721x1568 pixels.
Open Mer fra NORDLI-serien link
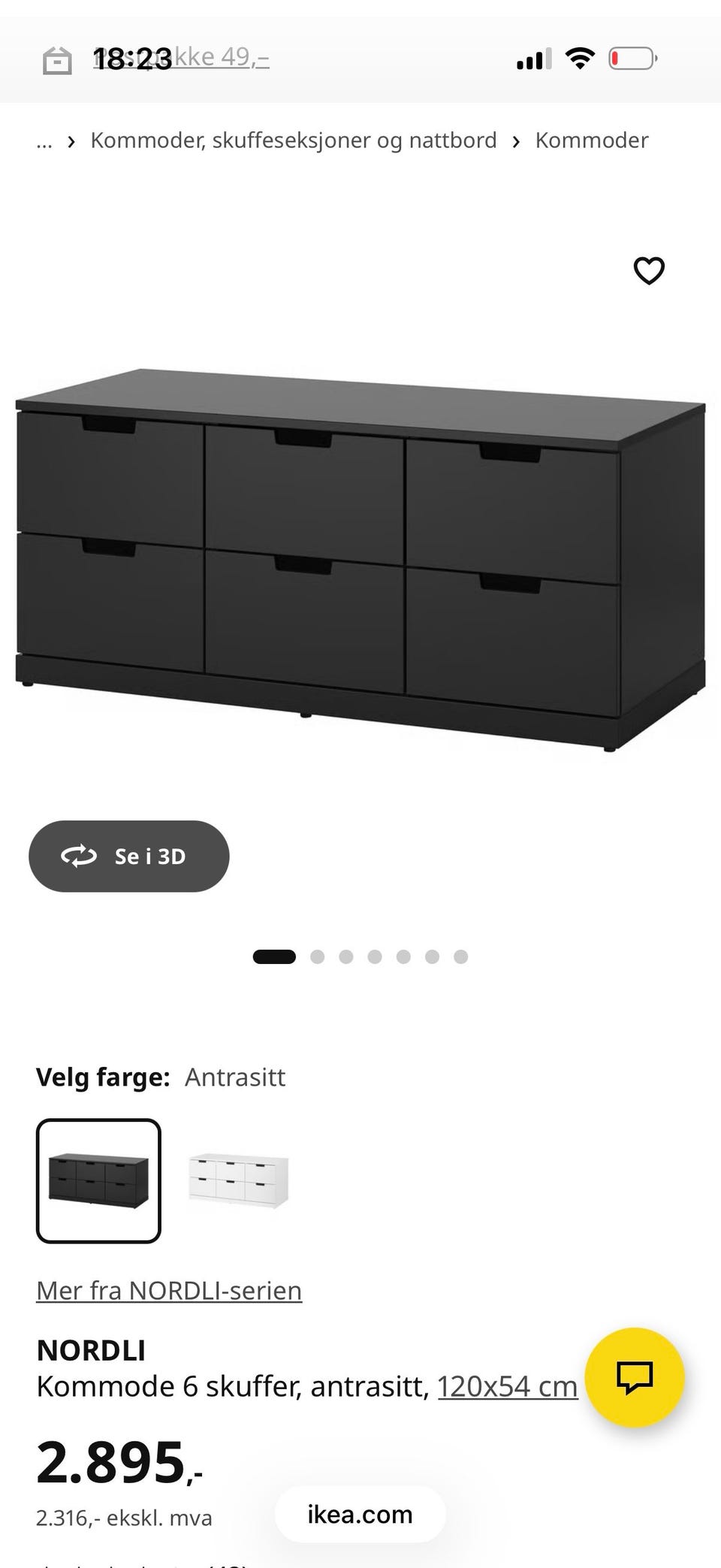pyautogui.click(x=169, y=1290)
